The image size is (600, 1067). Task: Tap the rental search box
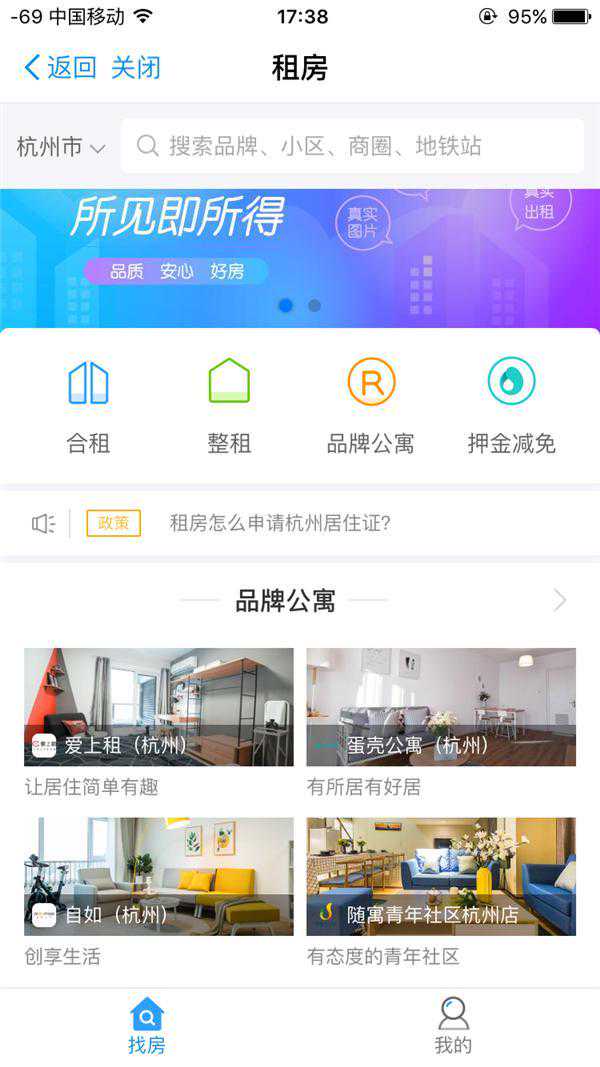352,146
